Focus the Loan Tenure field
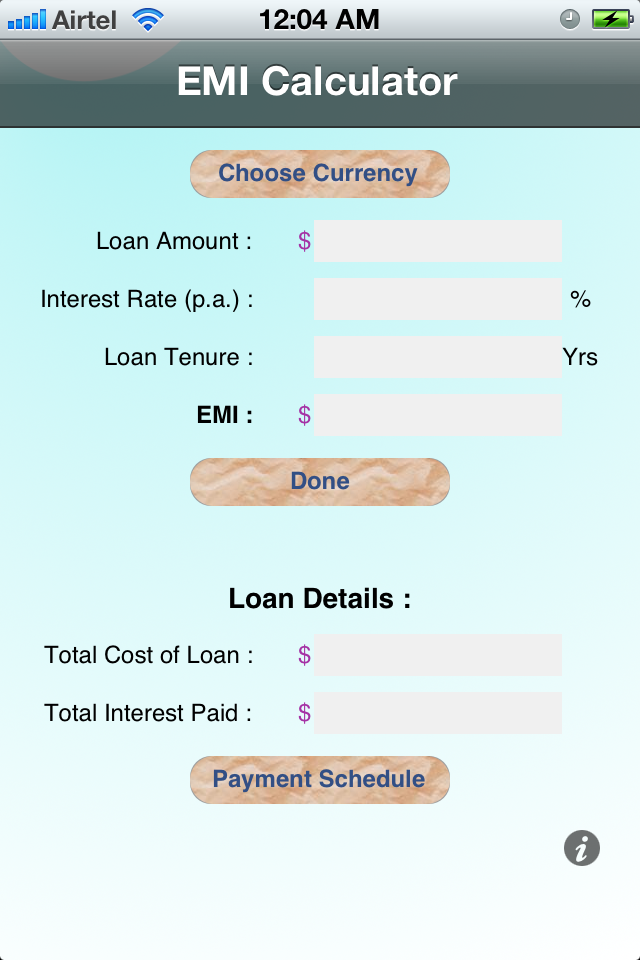Screen dimensions: 640x960 [x=437, y=357]
